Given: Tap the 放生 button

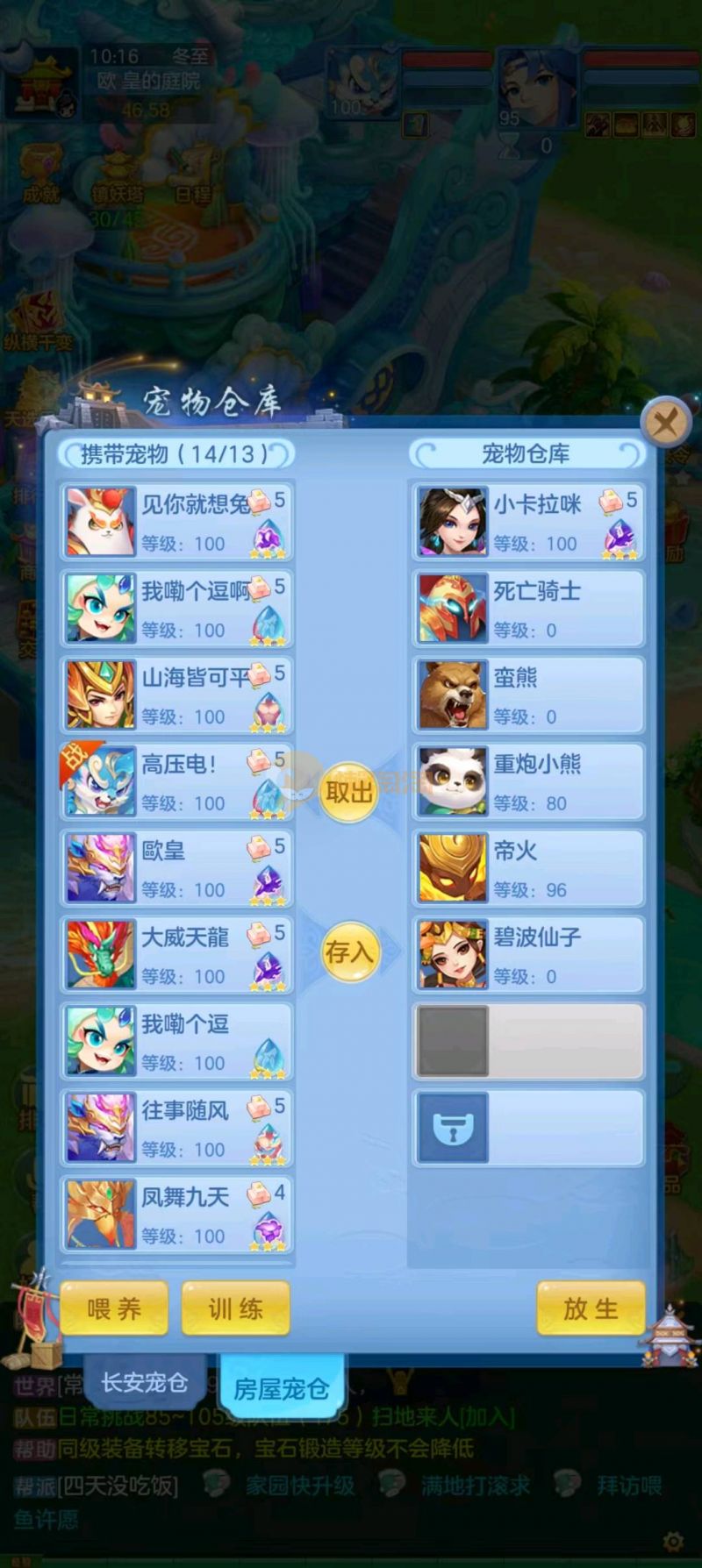Looking at the screenshot, I should 591,1308.
